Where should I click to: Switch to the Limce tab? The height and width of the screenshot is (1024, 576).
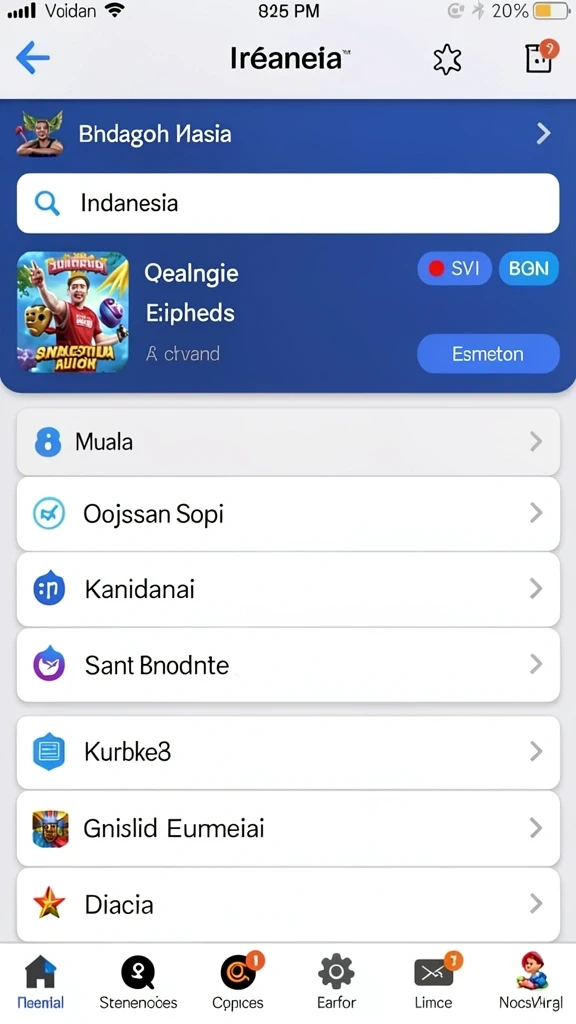click(x=434, y=982)
